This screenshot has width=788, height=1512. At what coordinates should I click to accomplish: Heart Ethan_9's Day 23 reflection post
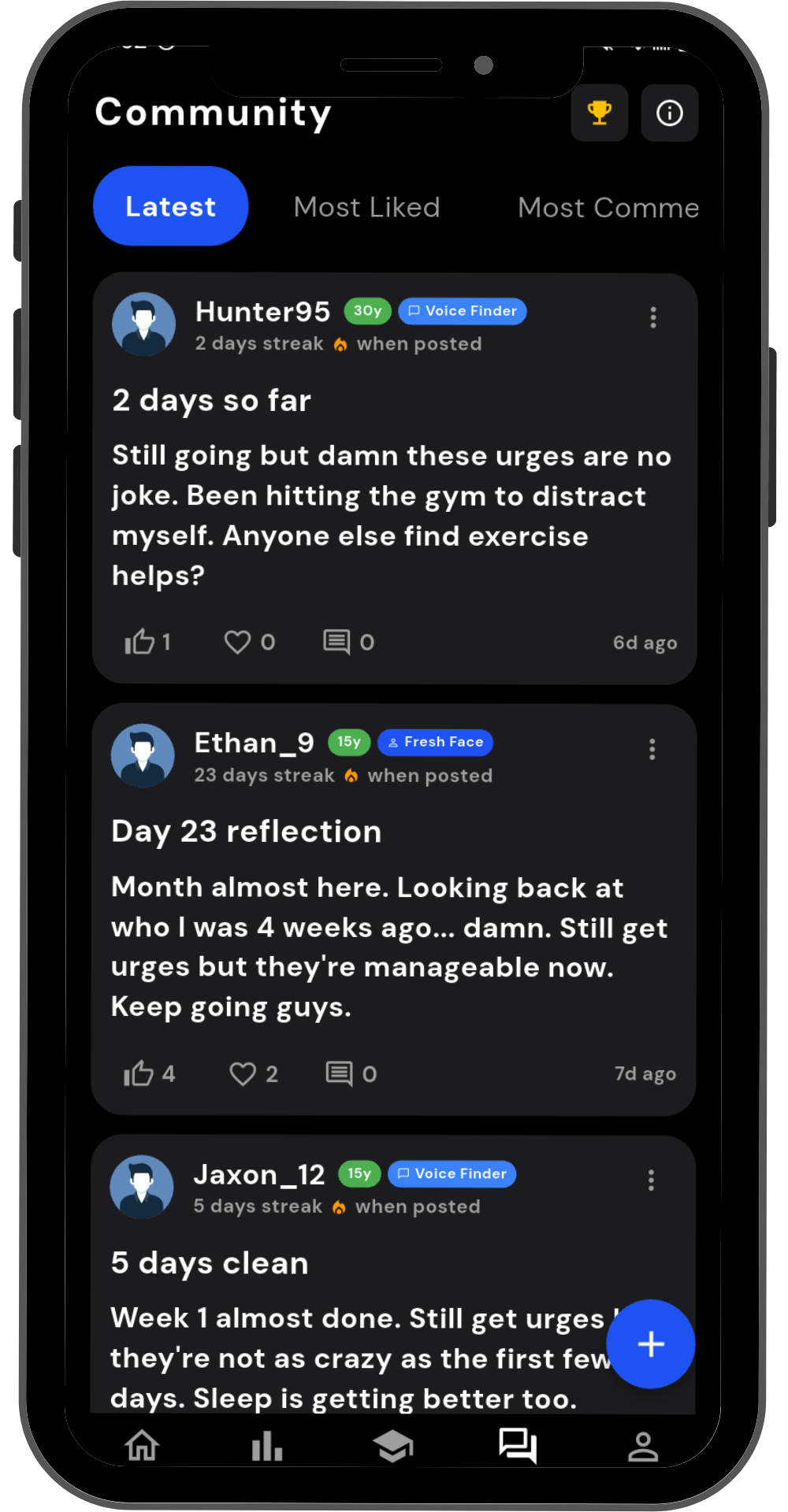pos(243,1073)
